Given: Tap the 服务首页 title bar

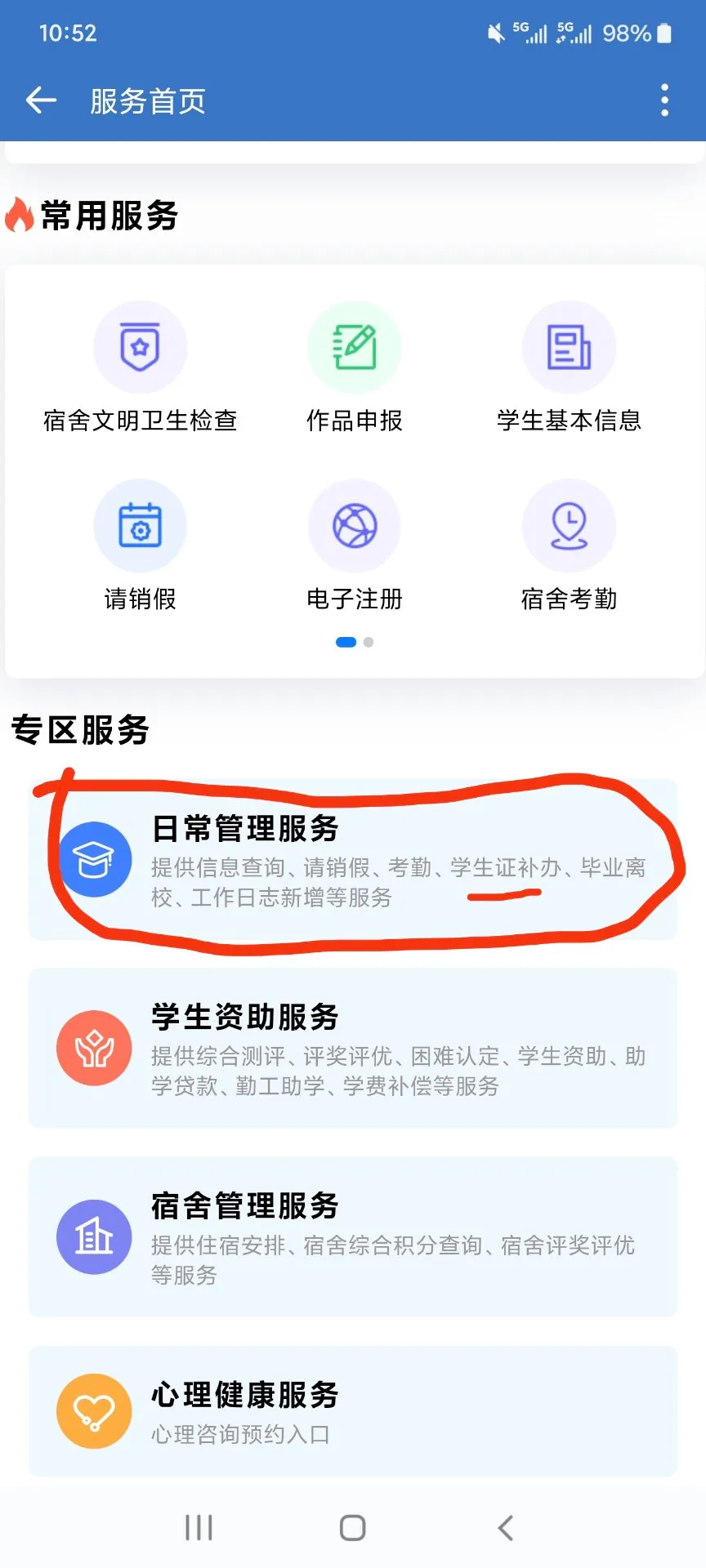Looking at the screenshot, I should pyautogui.click(x=147, y=100).
